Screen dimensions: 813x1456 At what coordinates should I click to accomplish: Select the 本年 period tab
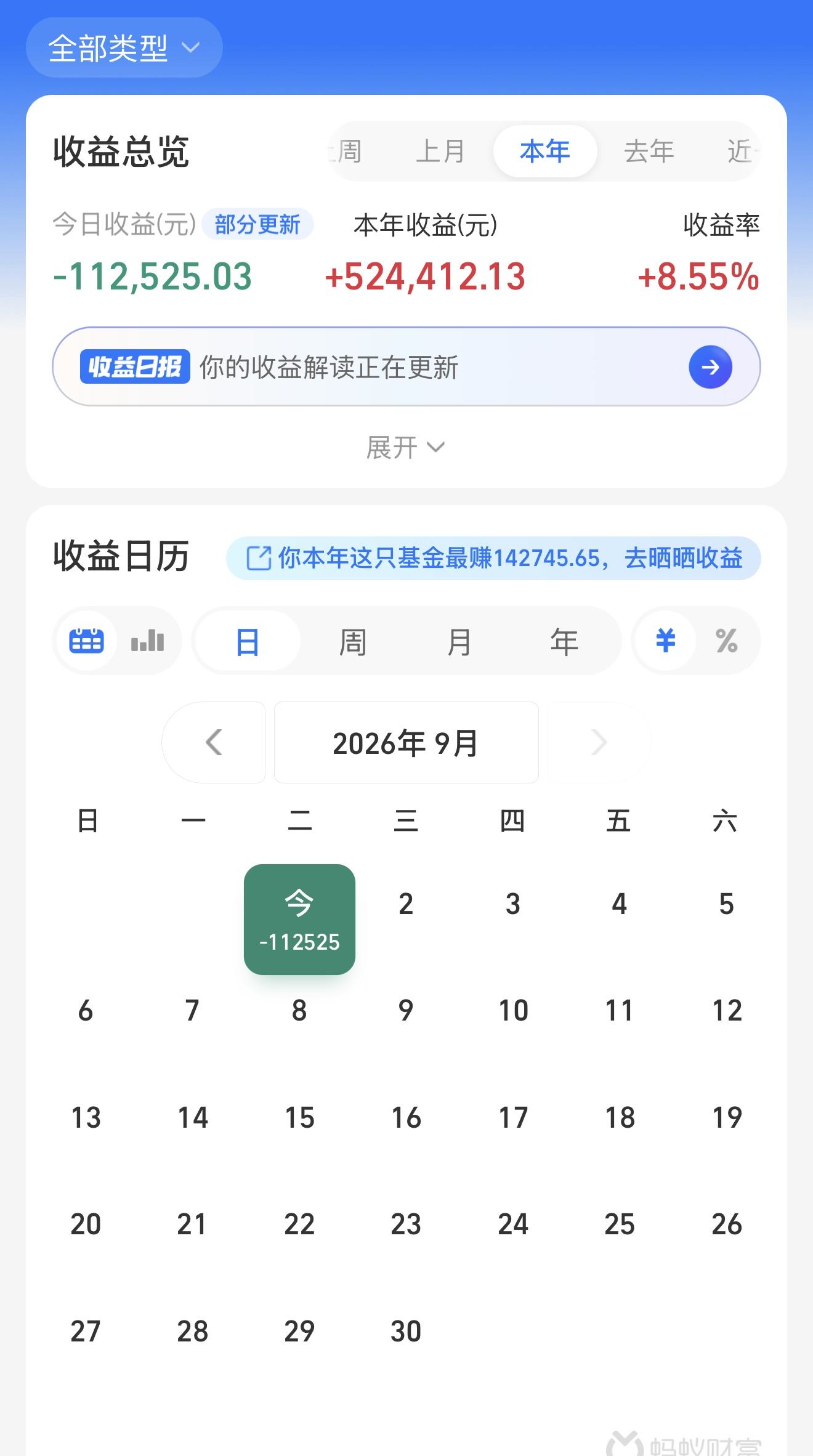point(544,151)
